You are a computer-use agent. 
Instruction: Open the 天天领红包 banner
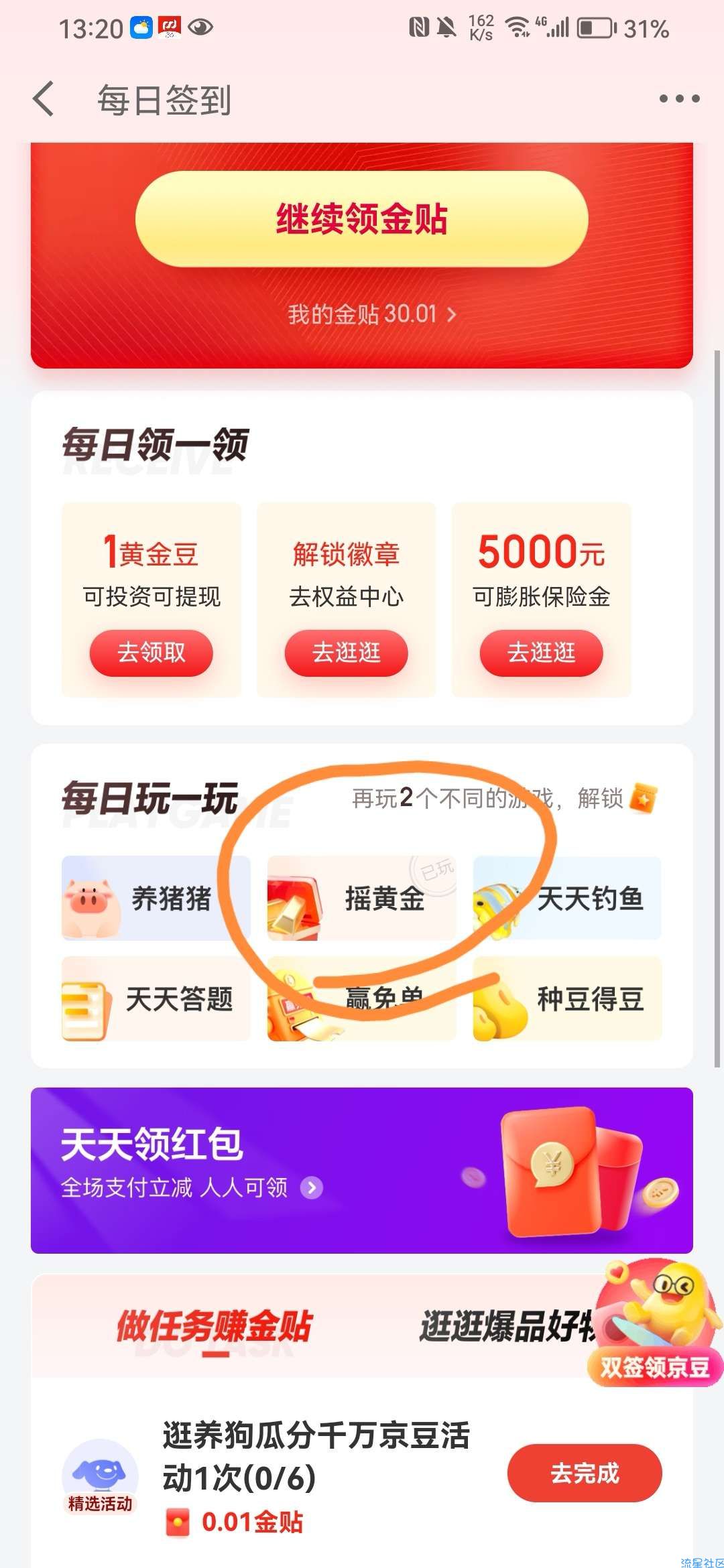361,1170
